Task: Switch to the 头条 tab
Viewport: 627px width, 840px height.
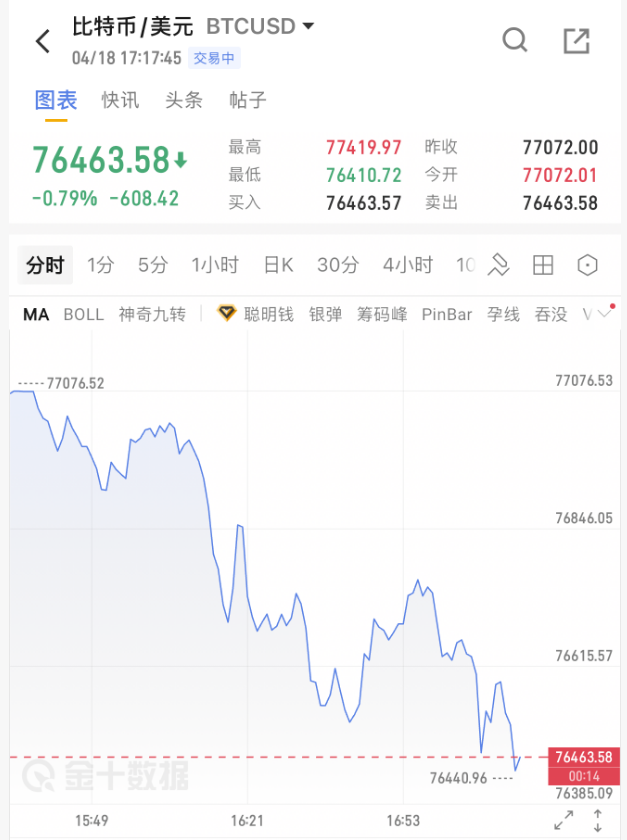Action: tap(184, 100)
